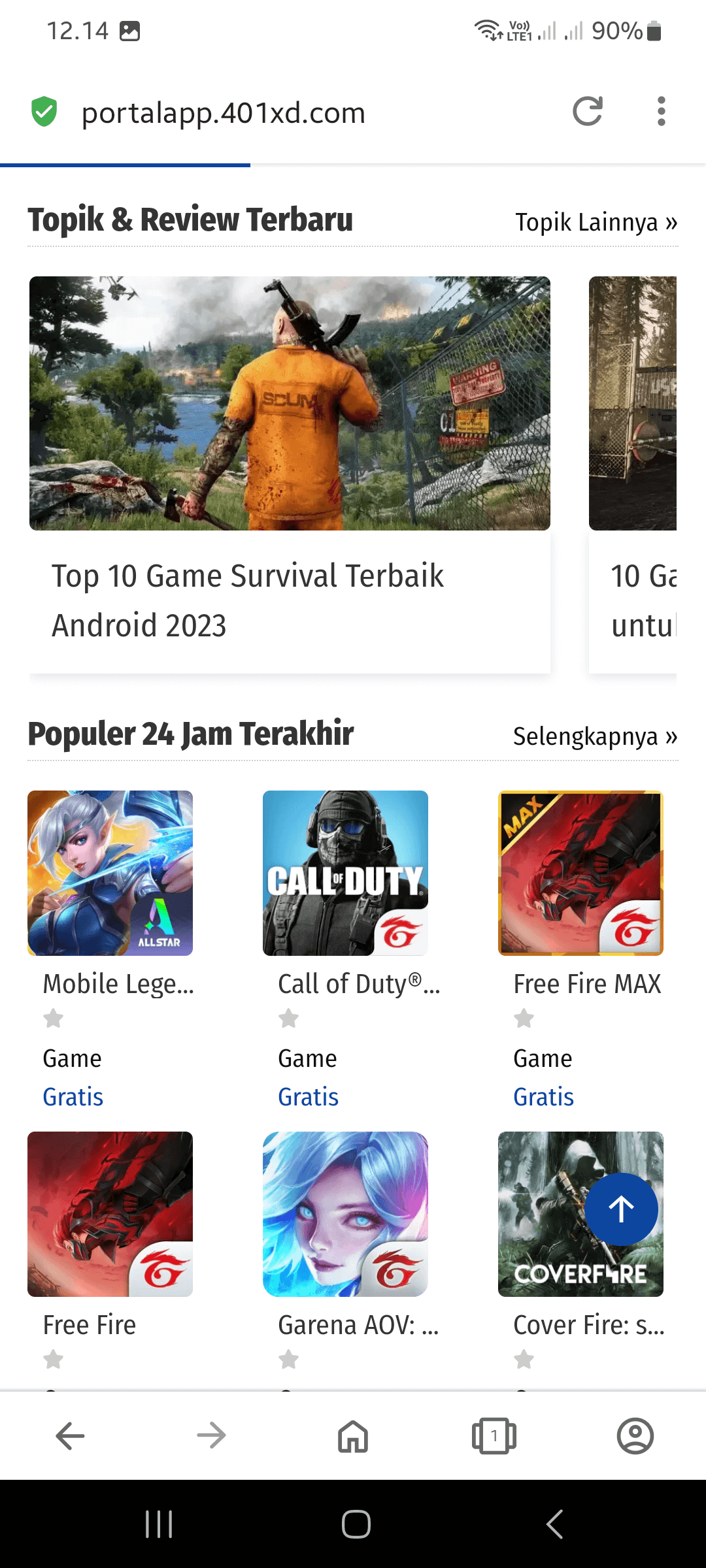The width and height of the screenshot is (706, 1568).
Task: Rate Mobile Legends using its star
Action: tap(53, 1019)
